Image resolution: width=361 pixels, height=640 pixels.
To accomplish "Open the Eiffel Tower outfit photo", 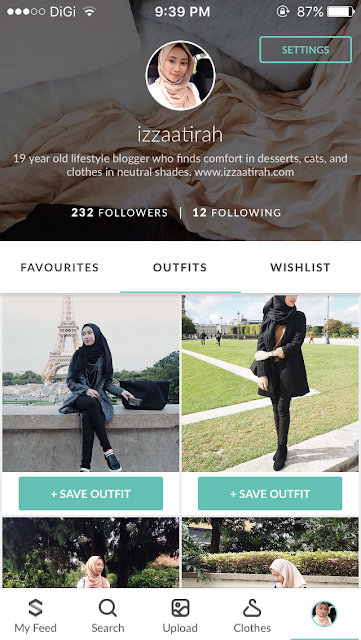I will (x=91, y=383).
